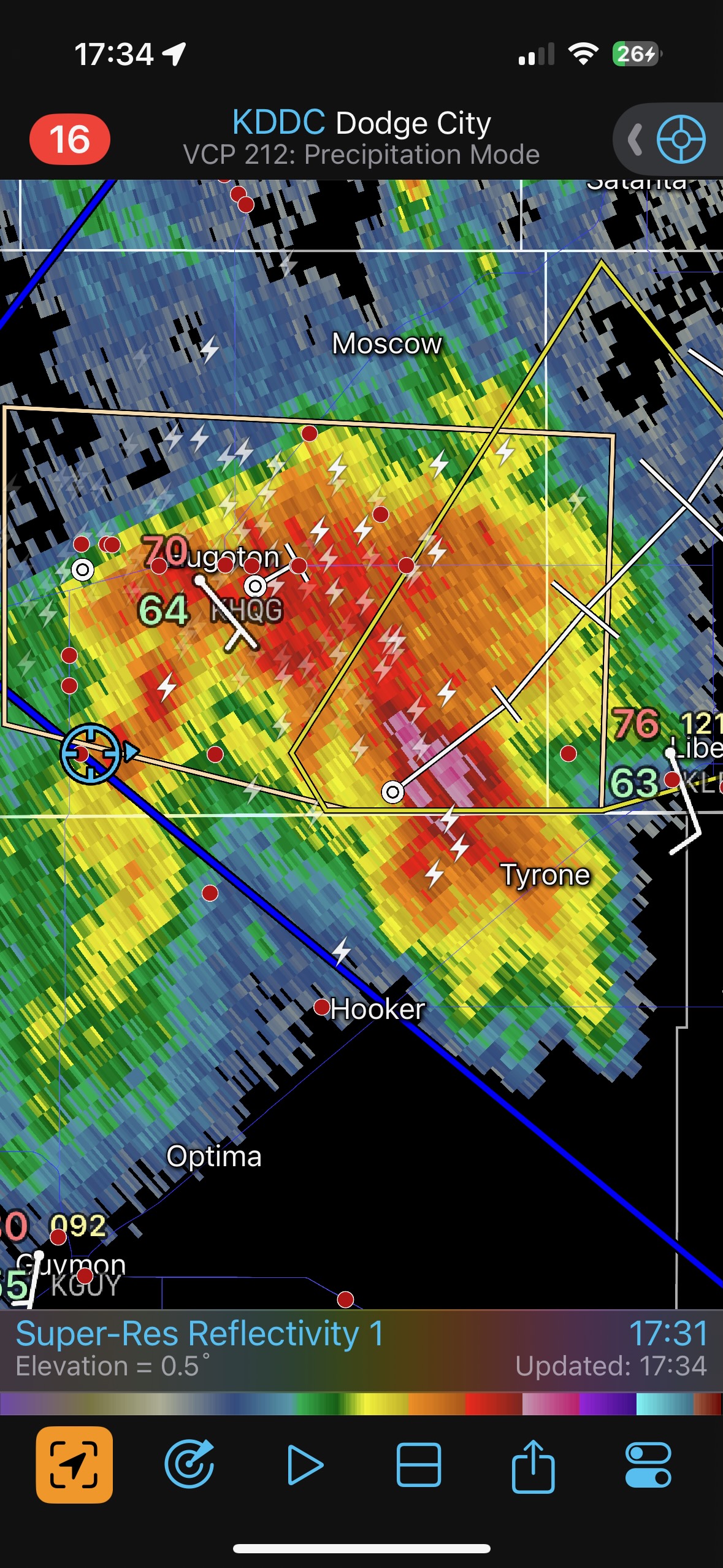The height and width of the screenshot is (1568, 723).
Task: Open the red 16 warnings badge
Action: click(70, 139)
